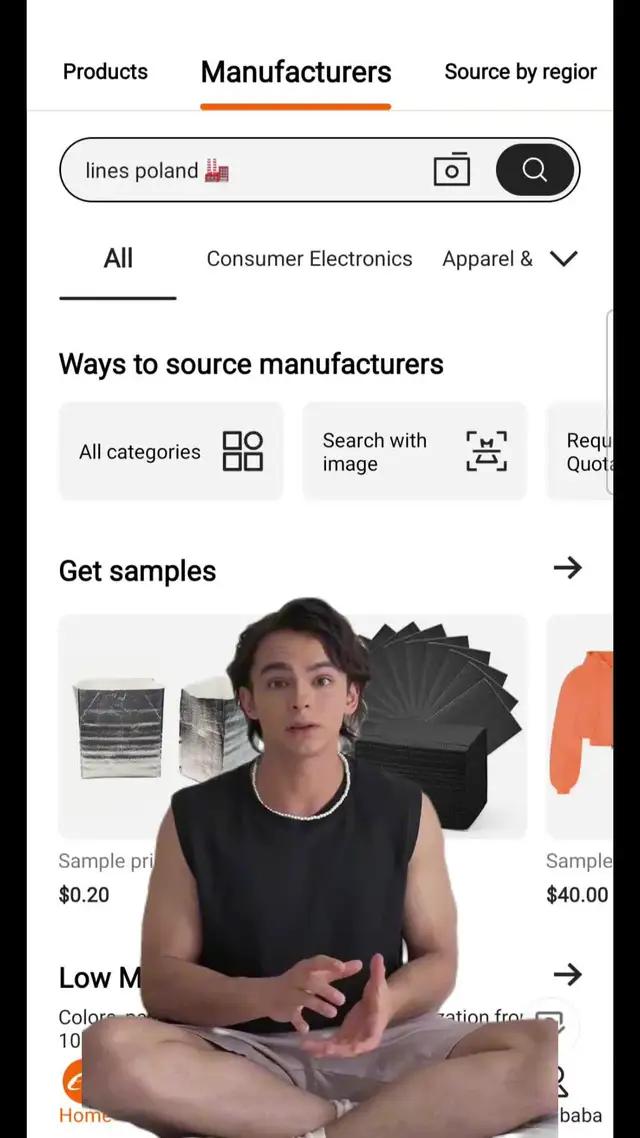This screenshot has width=640, height=1138.
Task: Select the All category tab
Action: coord(118,259)
